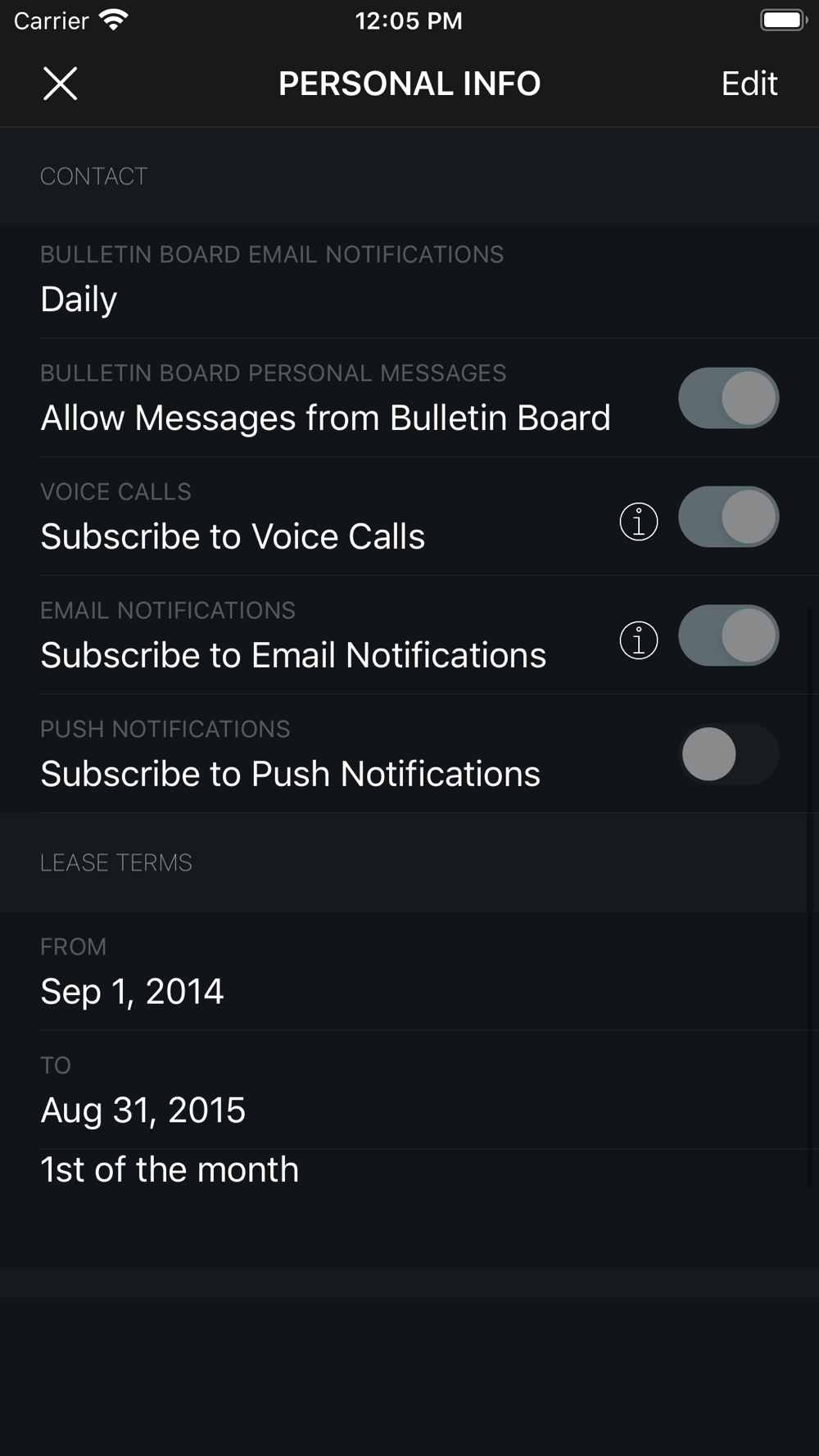The image size is (819, 1456).
Task: Close the Personal Info screen
Action: coord(60,84)
